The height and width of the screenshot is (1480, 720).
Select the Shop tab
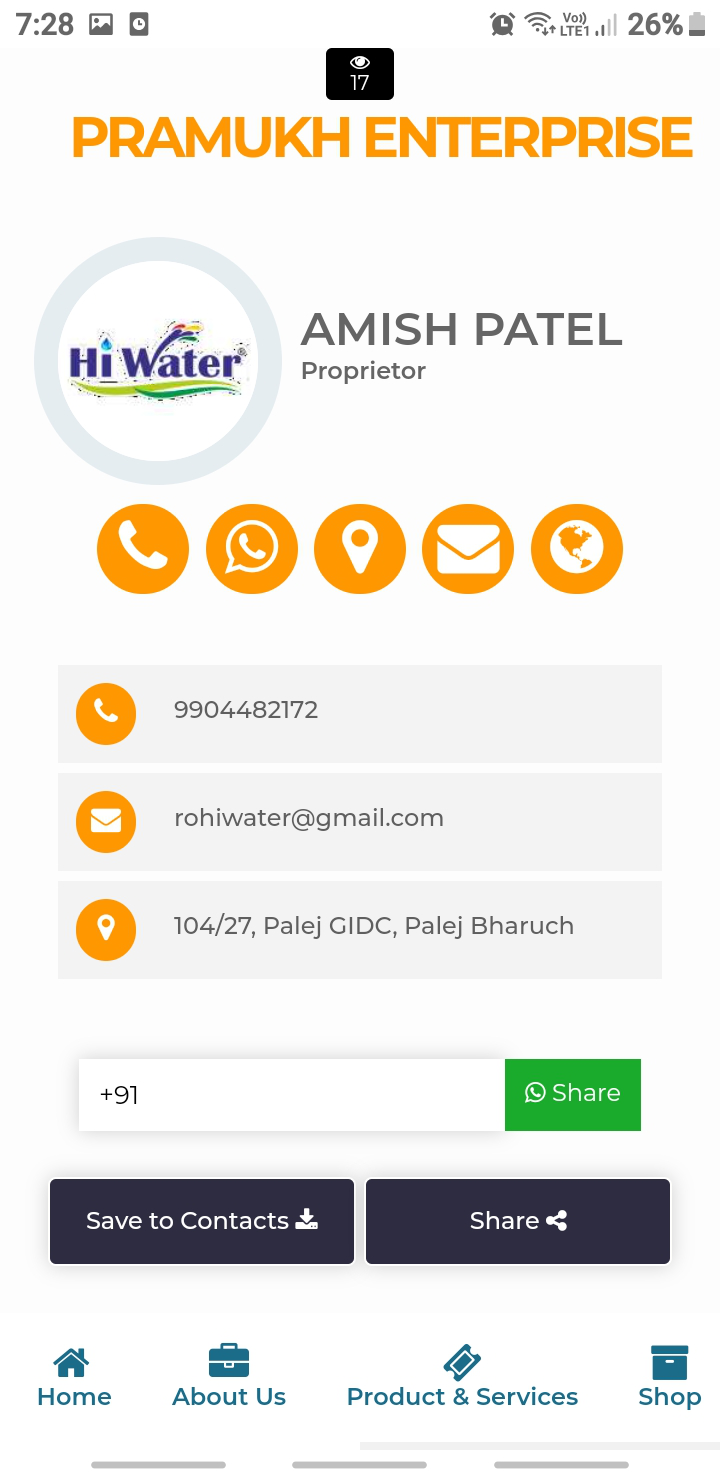tap(669, 1378)
